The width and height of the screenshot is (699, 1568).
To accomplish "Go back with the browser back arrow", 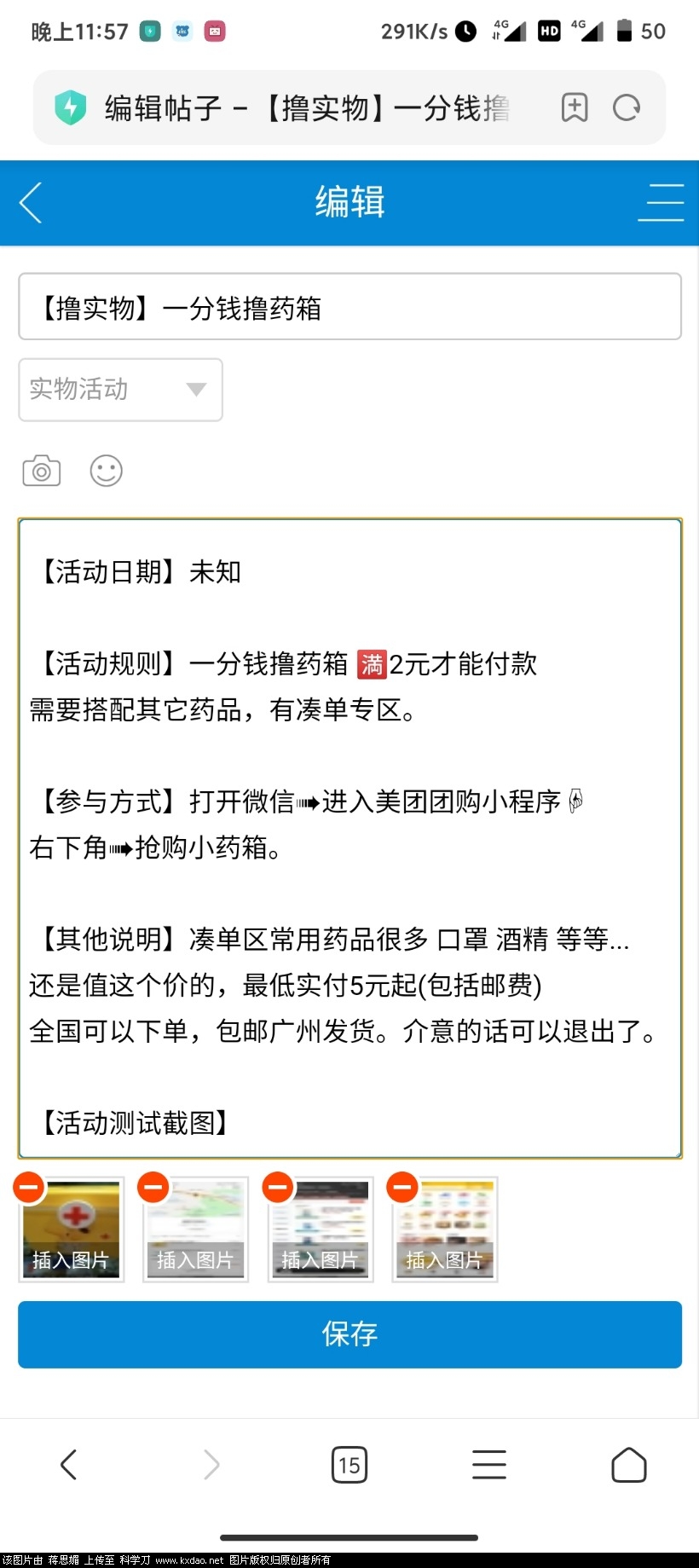I will click(x=69, y=1464).
